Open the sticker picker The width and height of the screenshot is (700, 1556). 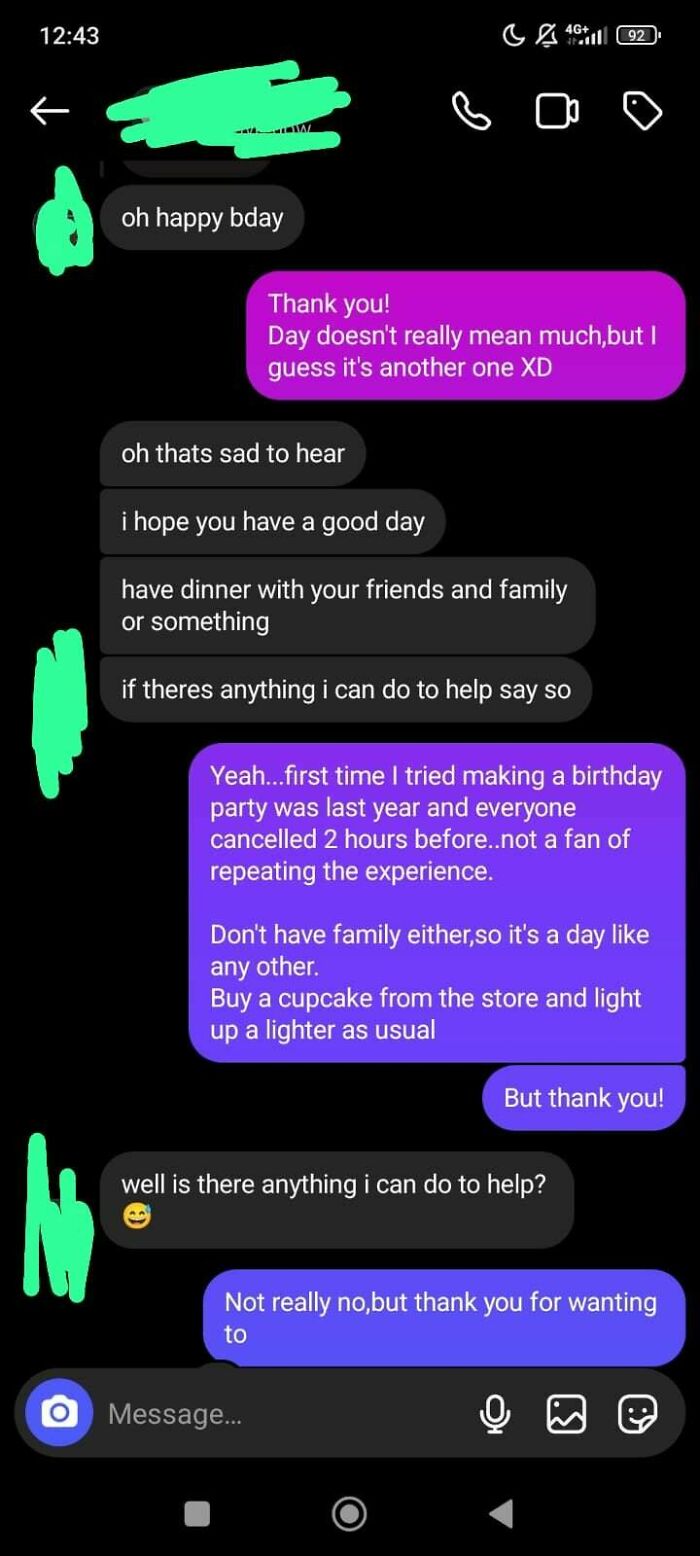point(637,1413)
